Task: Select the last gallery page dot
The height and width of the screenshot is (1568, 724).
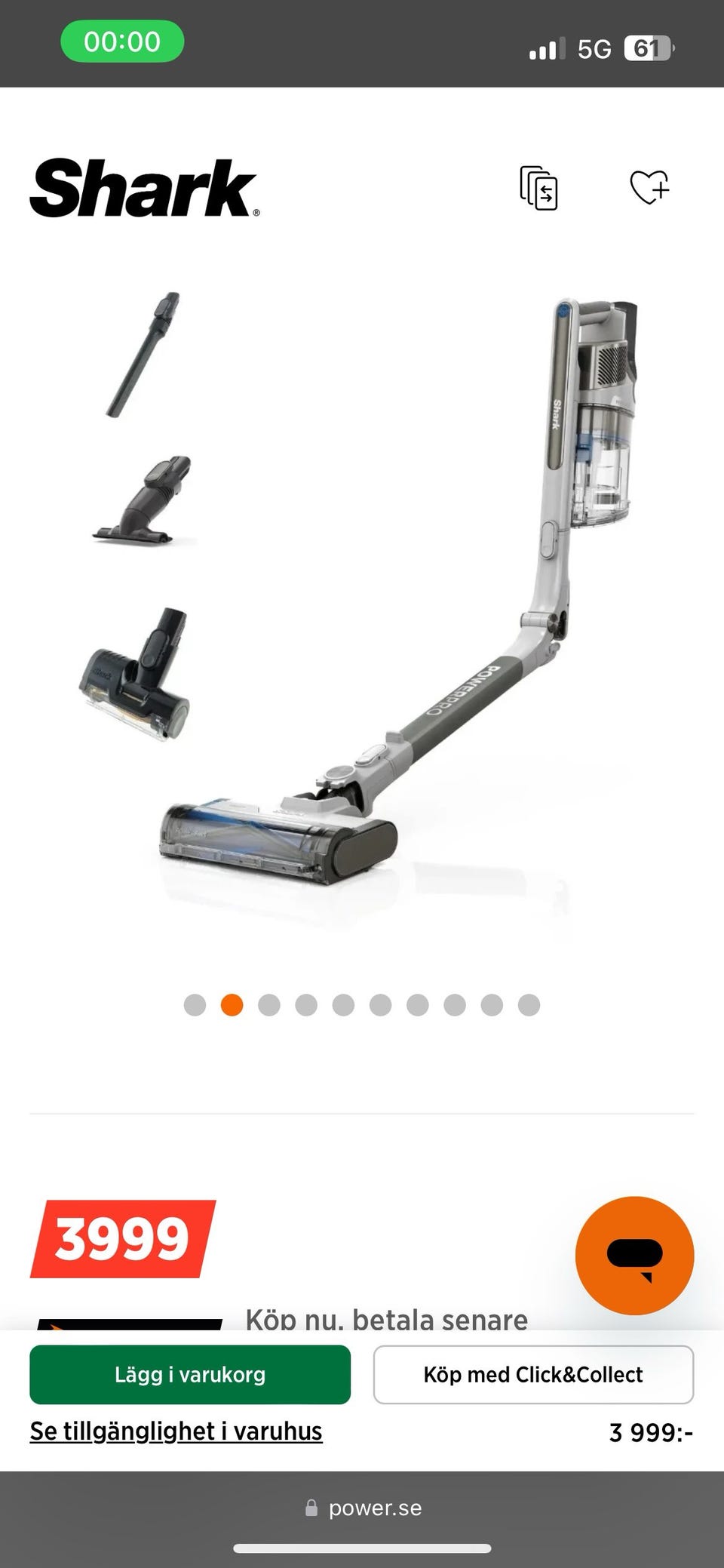Action: pyautogui.click(x=529, y=1005)
